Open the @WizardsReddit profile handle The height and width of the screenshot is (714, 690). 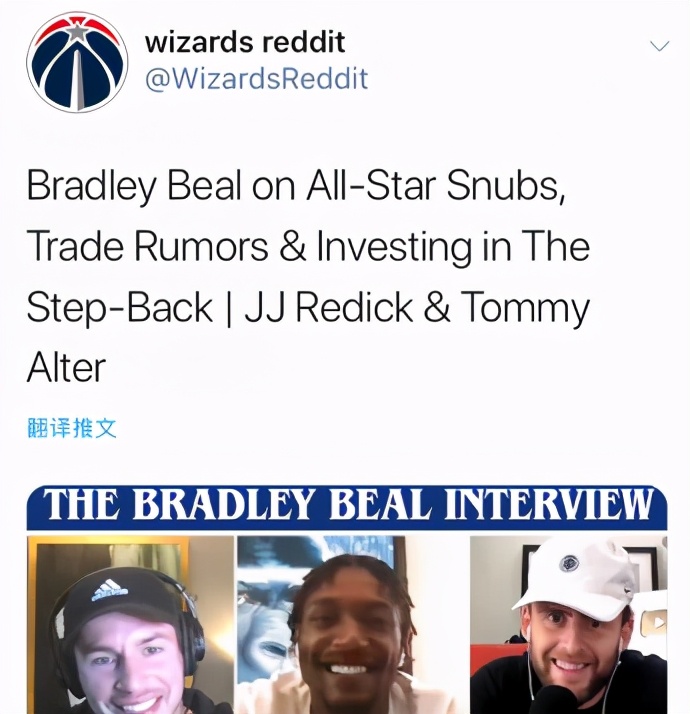[x=256, y=79]
